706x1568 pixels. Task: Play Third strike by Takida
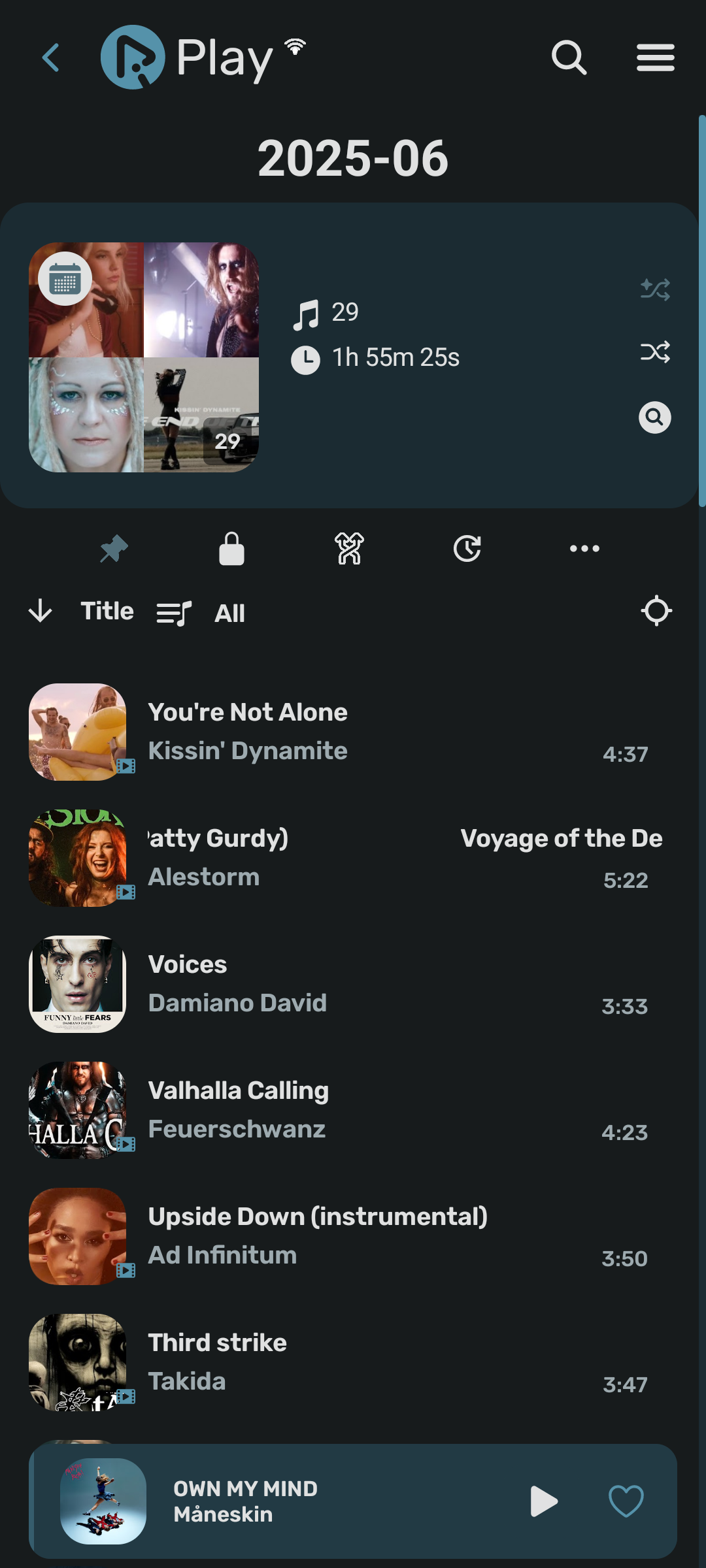click(340, 1362)
